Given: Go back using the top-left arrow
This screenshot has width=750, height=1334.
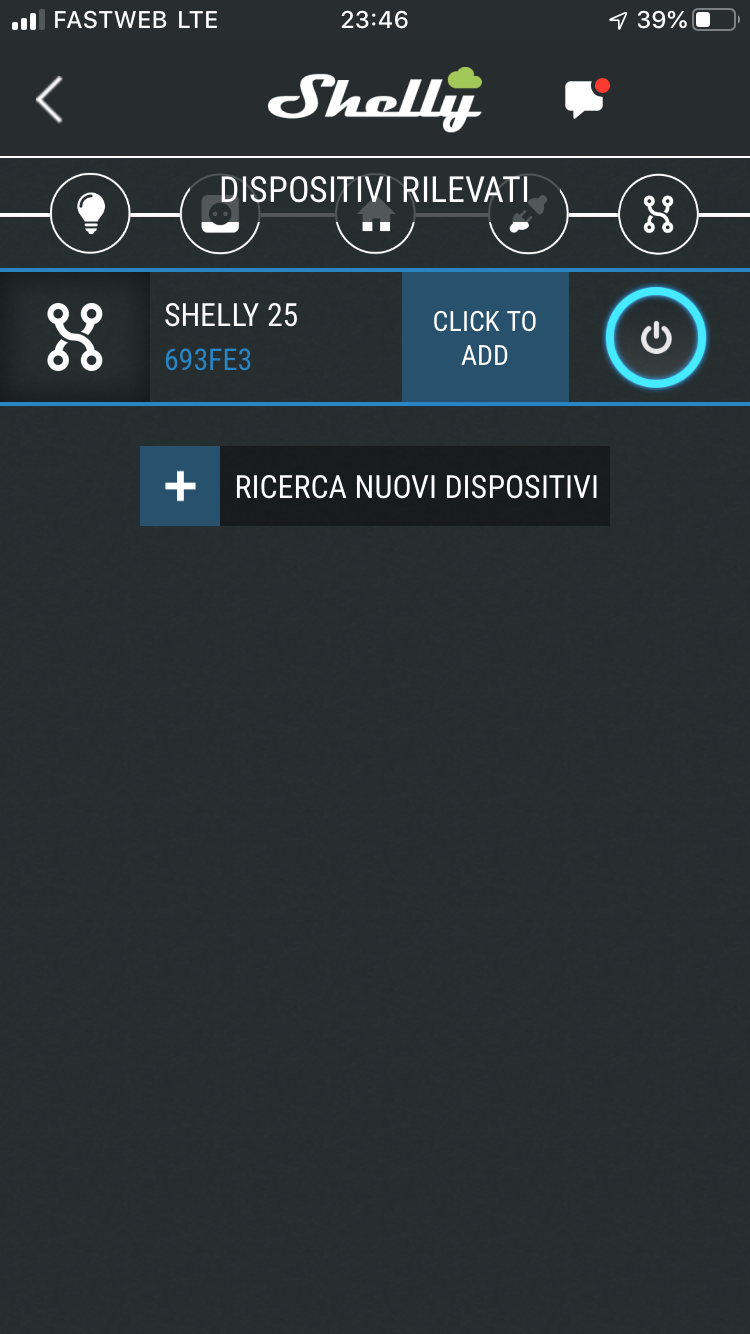Looking at the screenshot, I should tap(49, 99).
